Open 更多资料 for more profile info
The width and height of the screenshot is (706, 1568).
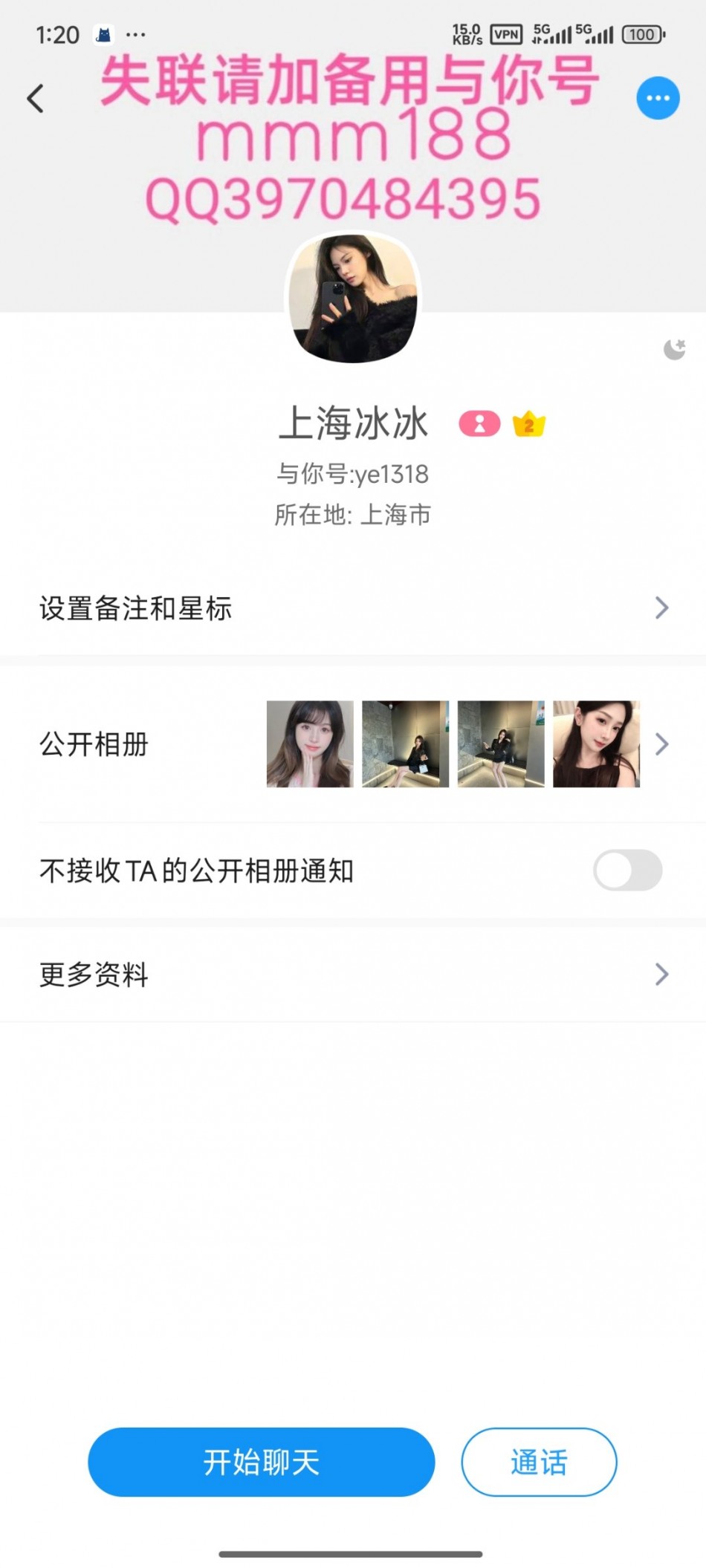(x=353, y=975)
